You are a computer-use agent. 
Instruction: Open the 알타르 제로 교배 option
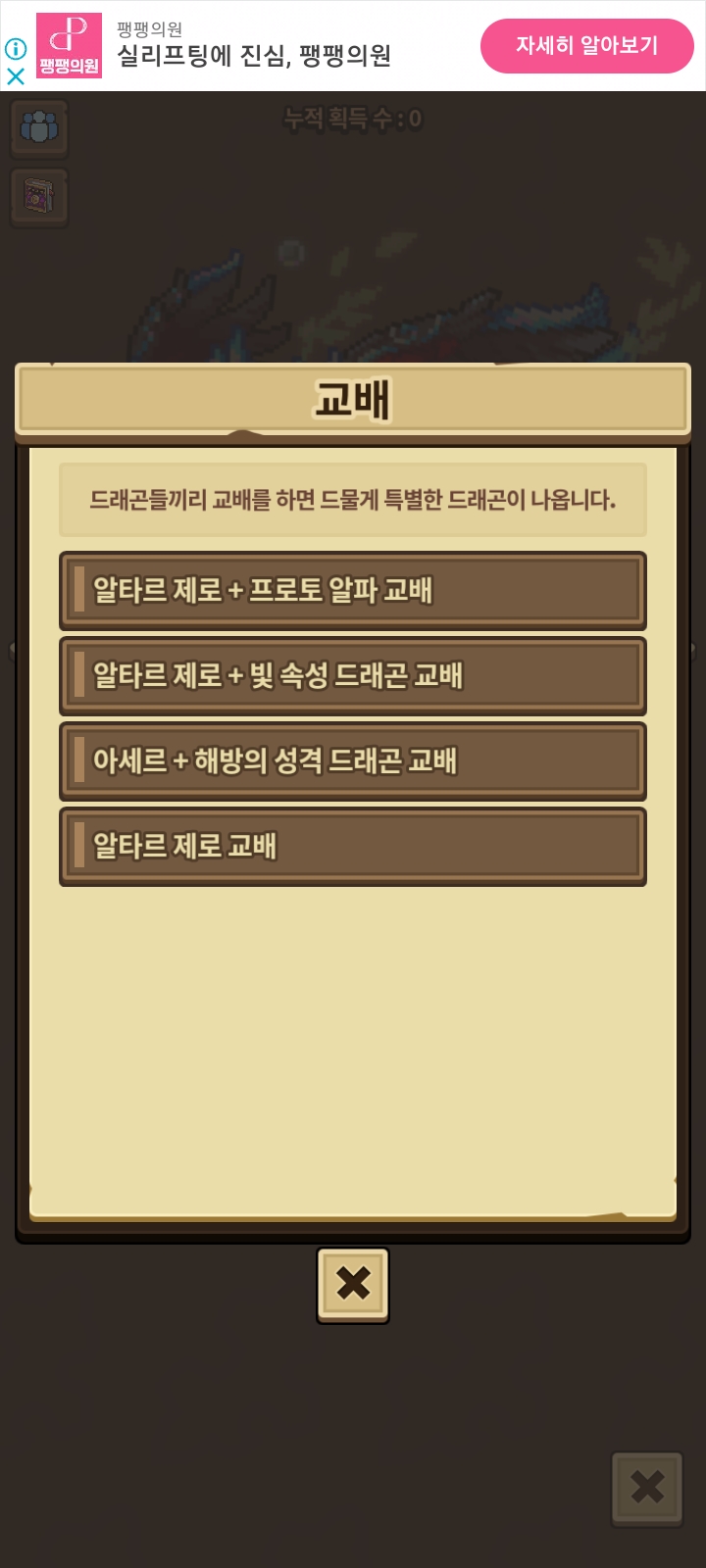coord(353,847)
